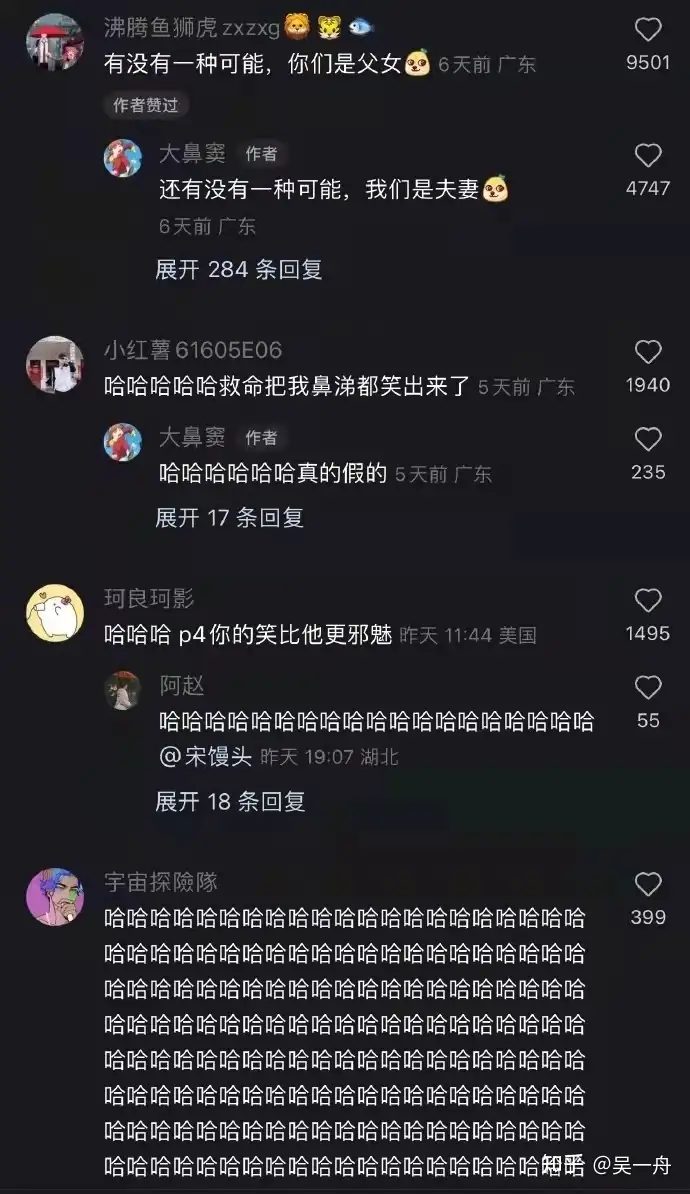Viewport: 690px width, 1194px height.
Task: Expand the 18 replies
Action: 230,801
